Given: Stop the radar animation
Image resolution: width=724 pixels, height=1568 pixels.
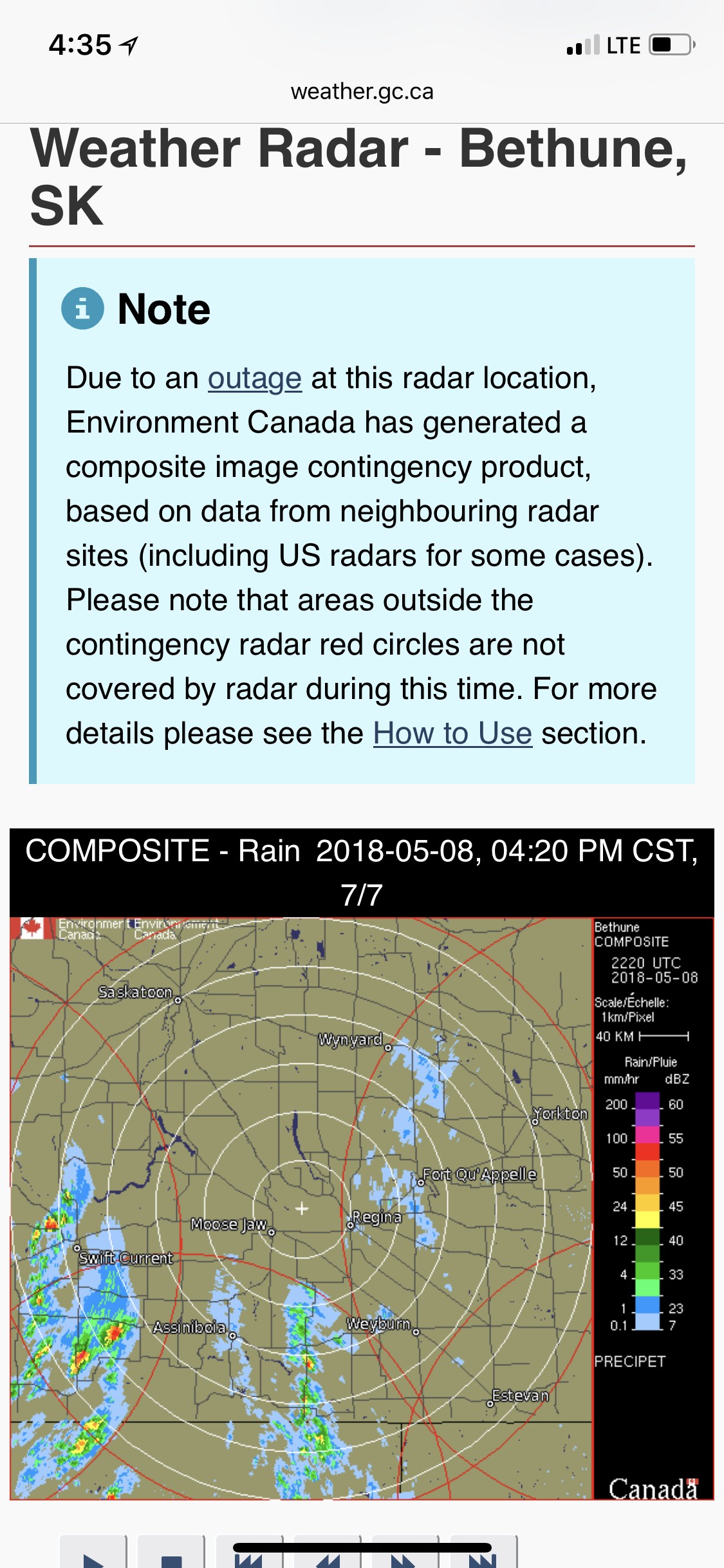Looking at the screenshot, I should (x=171, y=1556).
